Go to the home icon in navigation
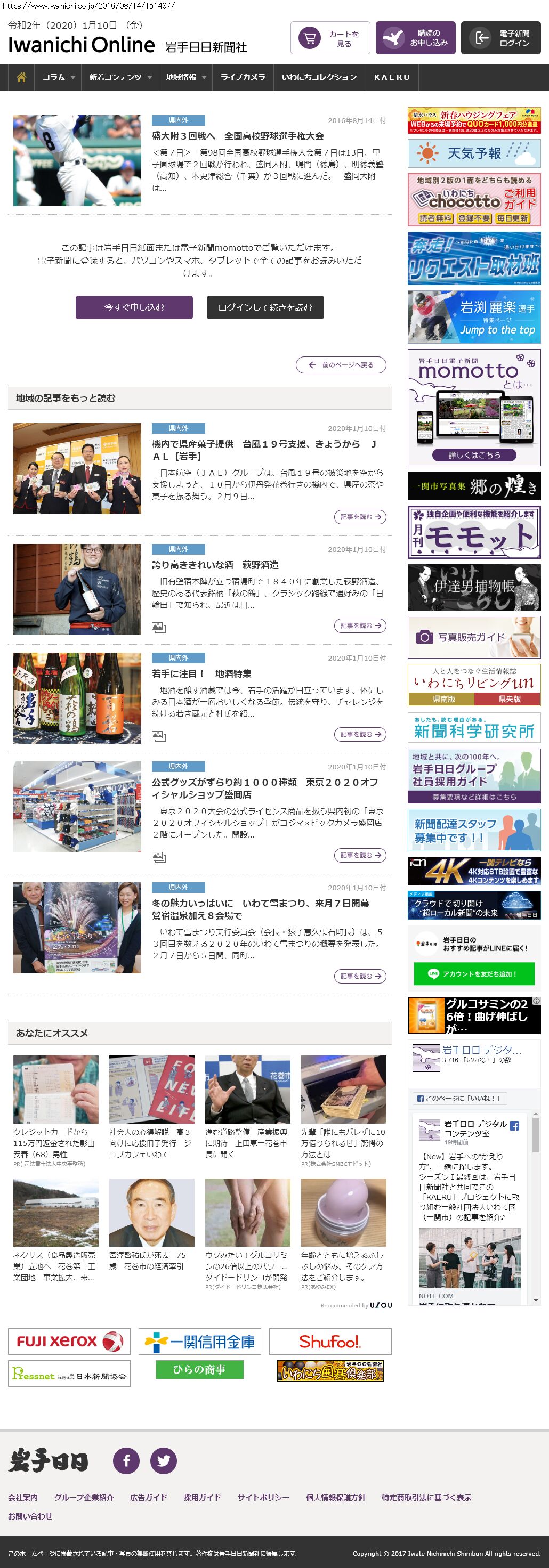The width and height of the screenshot is (549, 1568). [21, 77]
